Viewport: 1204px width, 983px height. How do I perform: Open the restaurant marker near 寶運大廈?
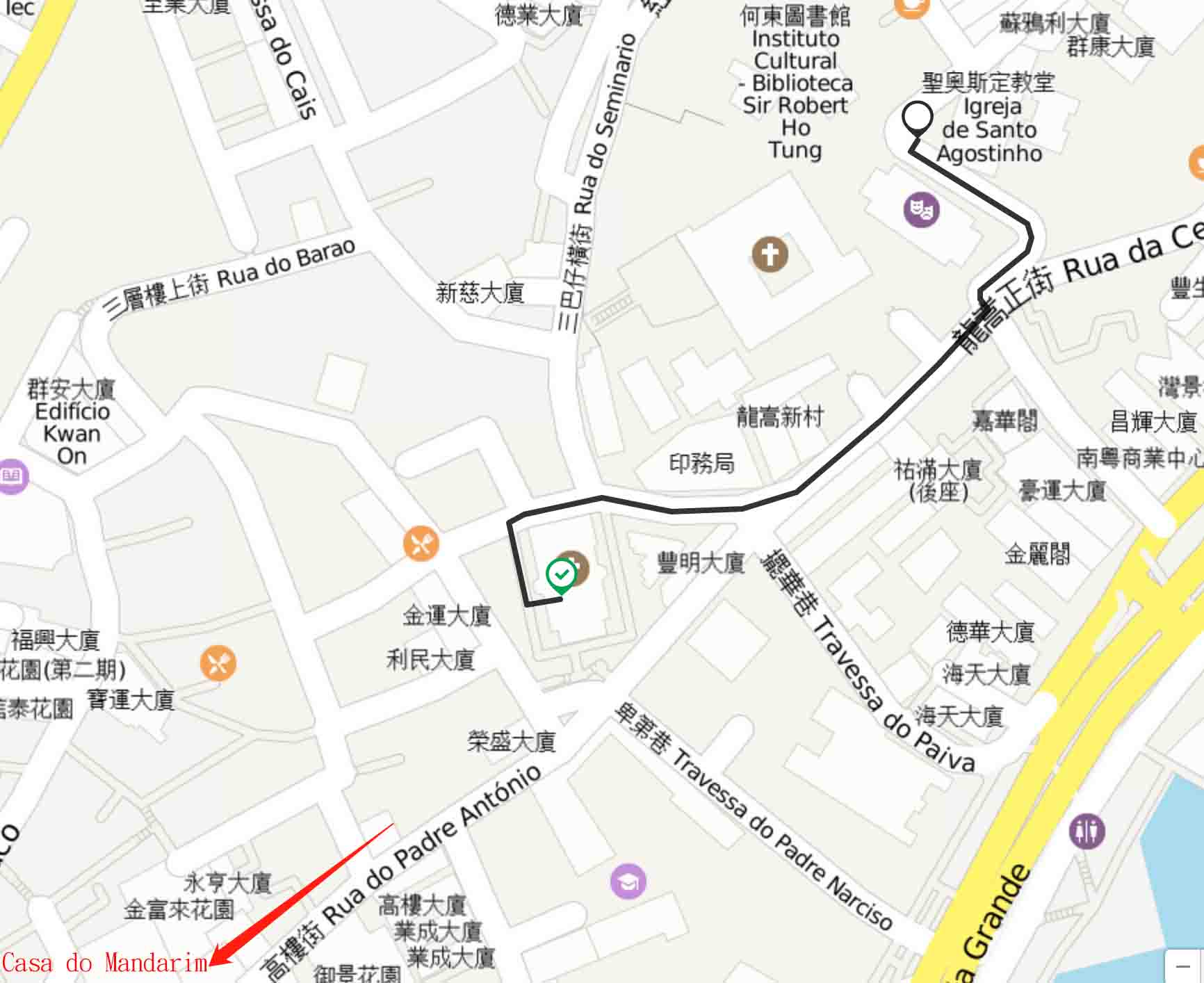(218, 663)
